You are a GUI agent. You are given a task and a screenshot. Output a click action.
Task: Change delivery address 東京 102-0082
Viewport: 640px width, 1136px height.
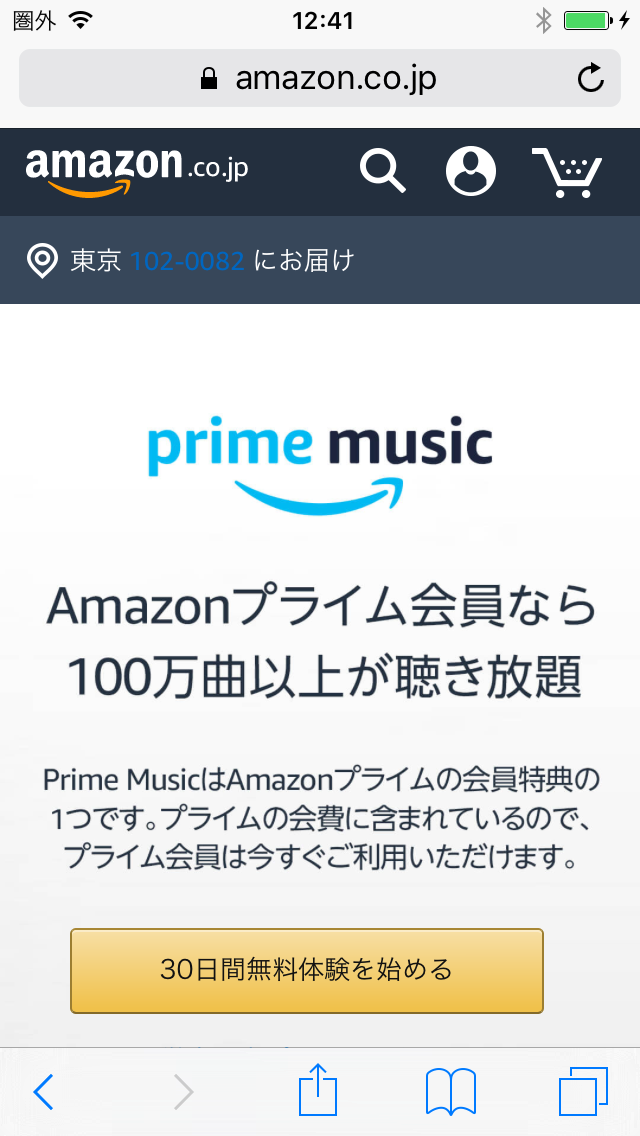click(190, 261)
